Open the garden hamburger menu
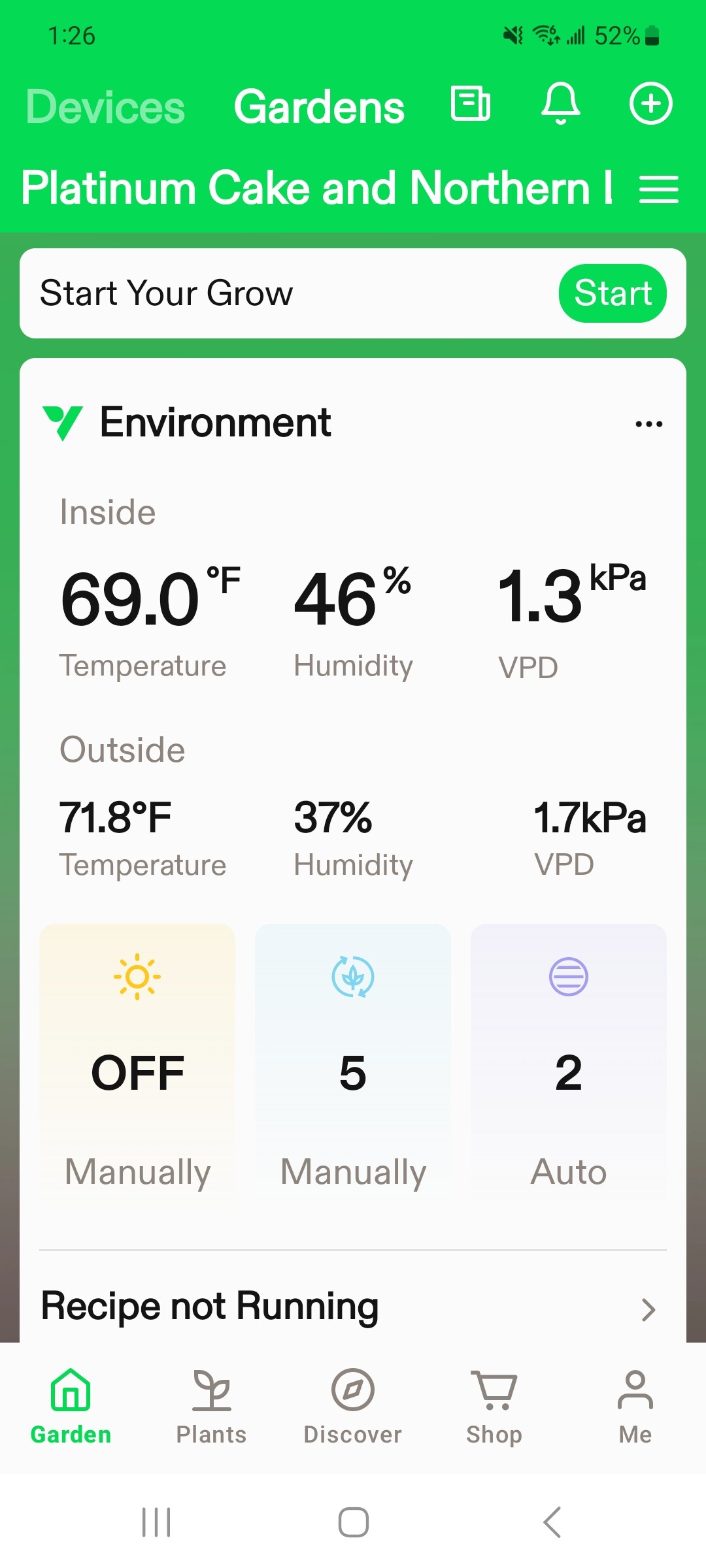Viewport: 706px width, 1568px height. coord(658,189)
